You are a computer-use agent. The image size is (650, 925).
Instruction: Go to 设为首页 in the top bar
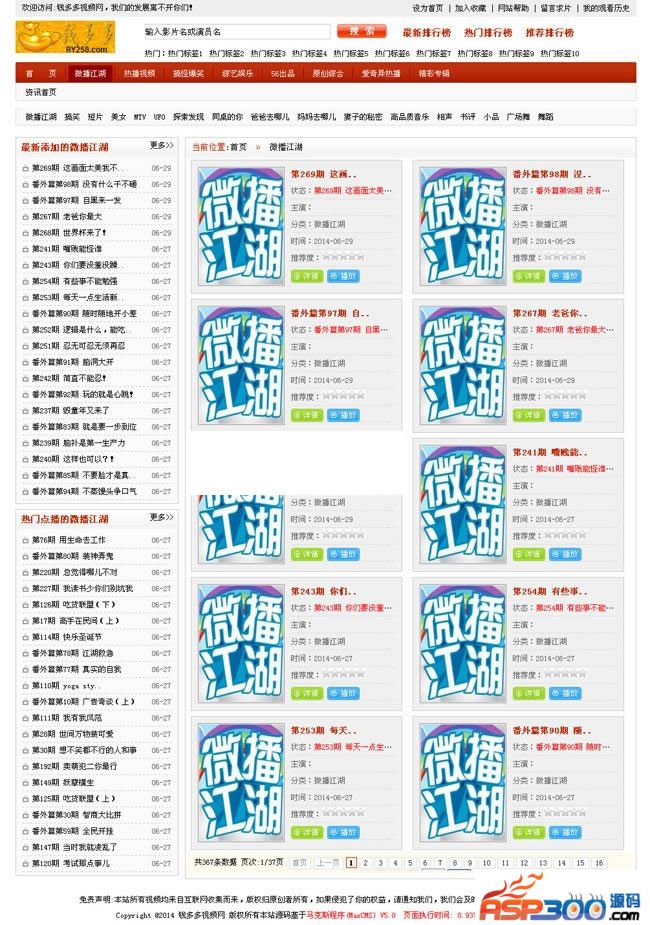click(x=428, y=8)
